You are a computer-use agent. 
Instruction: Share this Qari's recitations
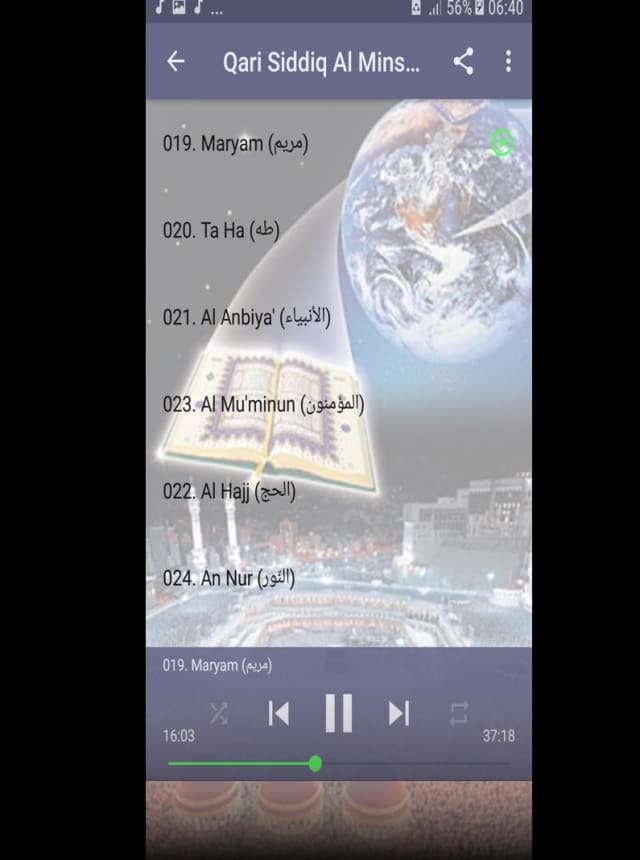click(463, 62)
